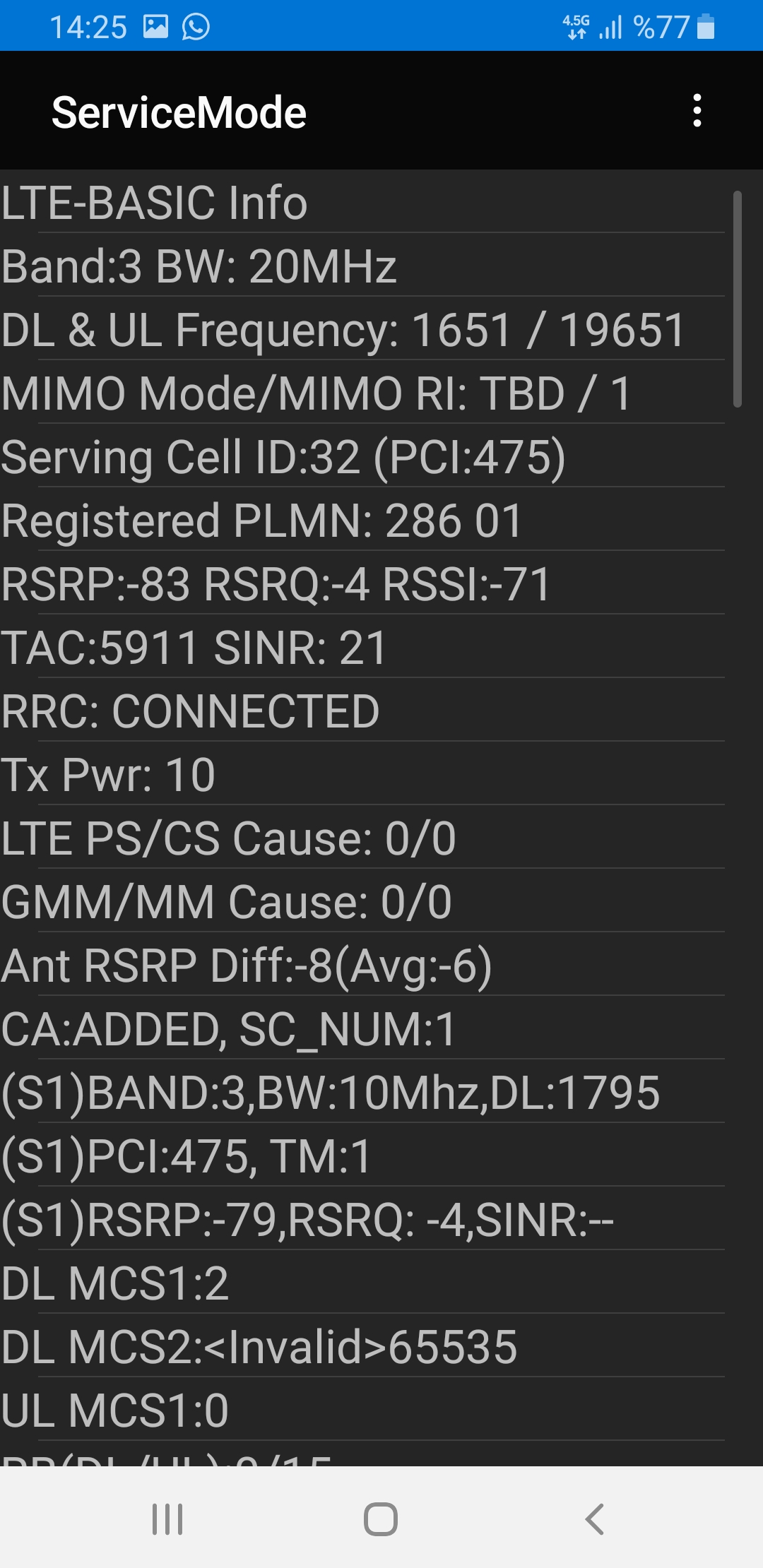Open the ServiceMode overflow menu
This screenshot has height=1568, width=763.
pyautogui.click(x=697, y=111)
